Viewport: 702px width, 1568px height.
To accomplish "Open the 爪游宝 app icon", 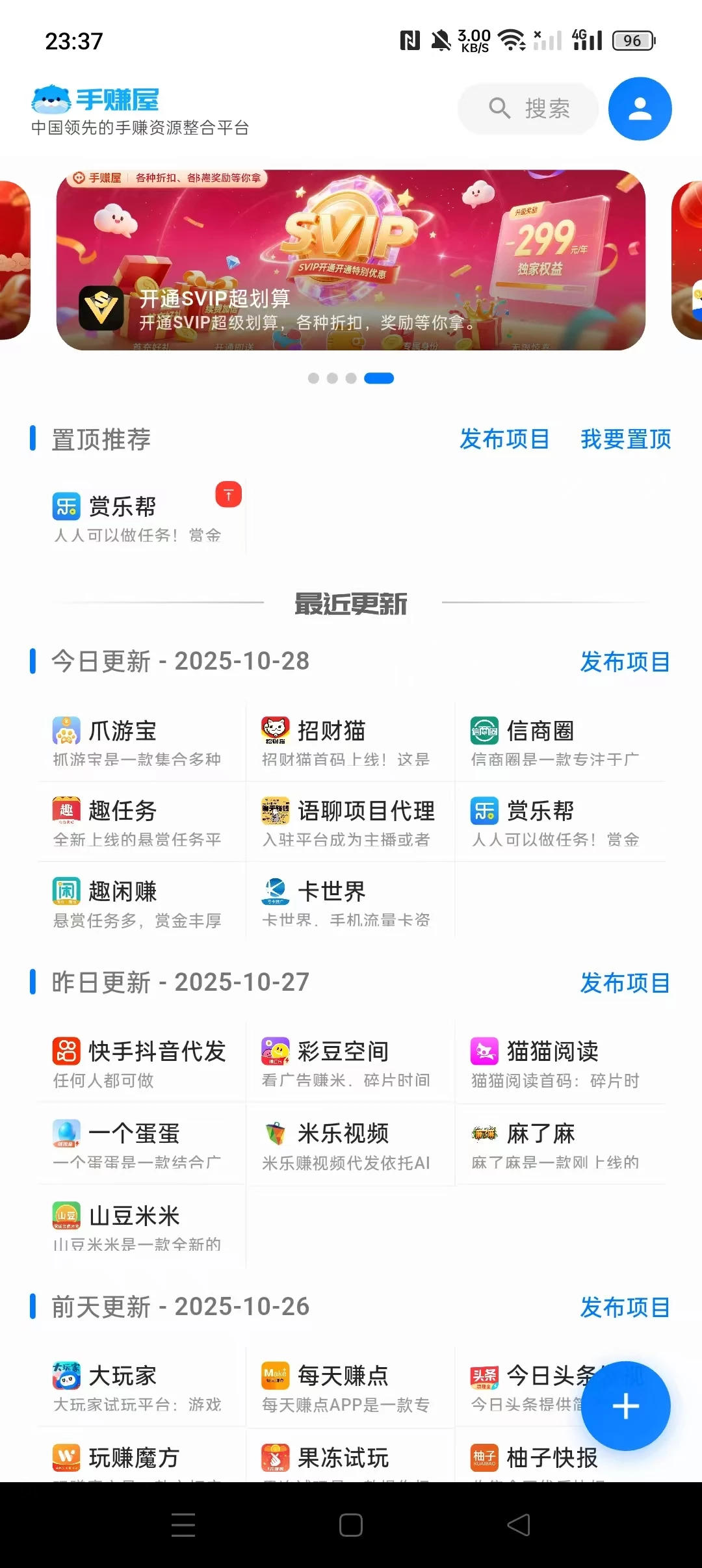I will pyautogui.click(x=66, y=731).
